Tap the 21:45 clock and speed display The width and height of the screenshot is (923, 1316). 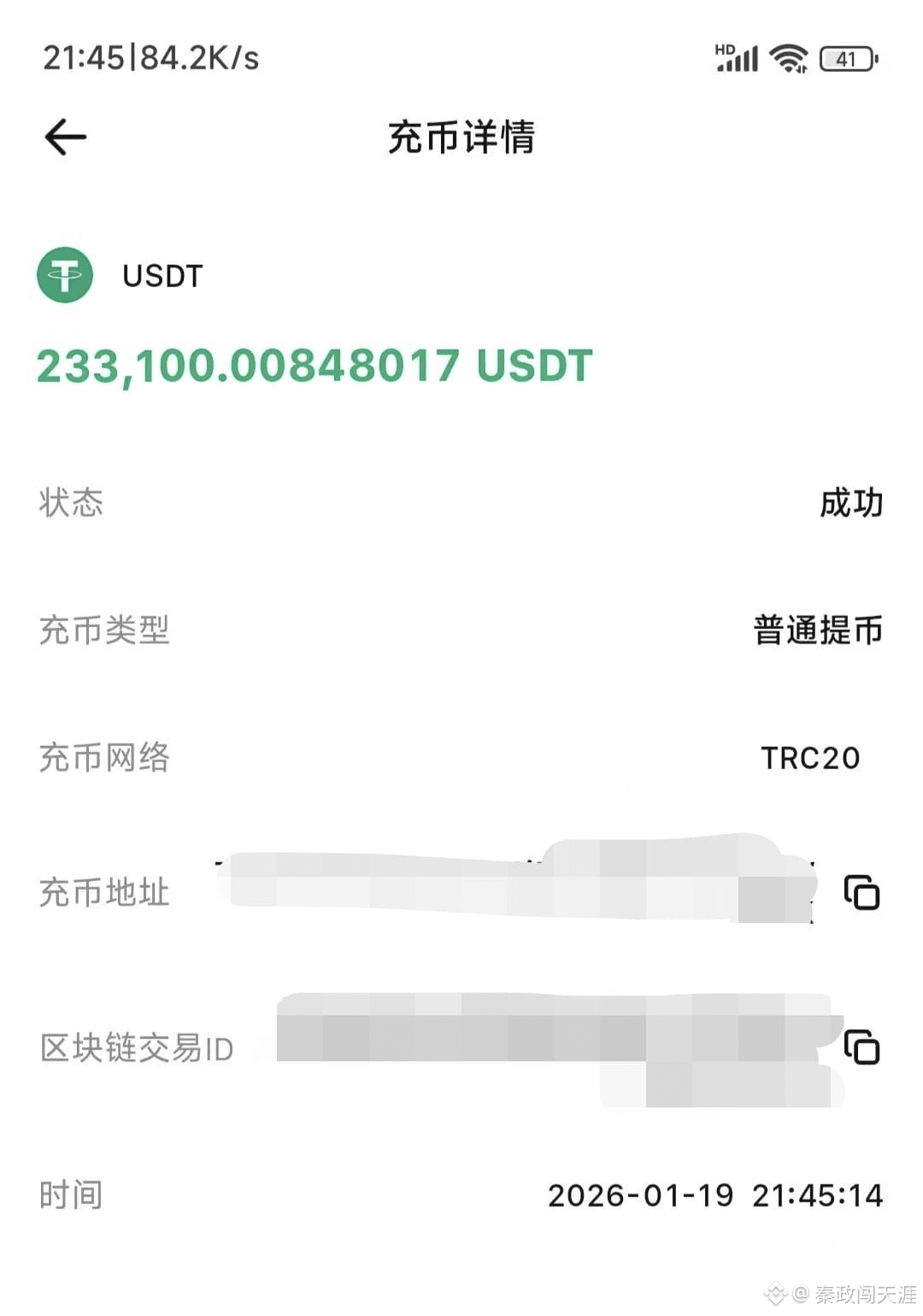[x=152, y=56]
